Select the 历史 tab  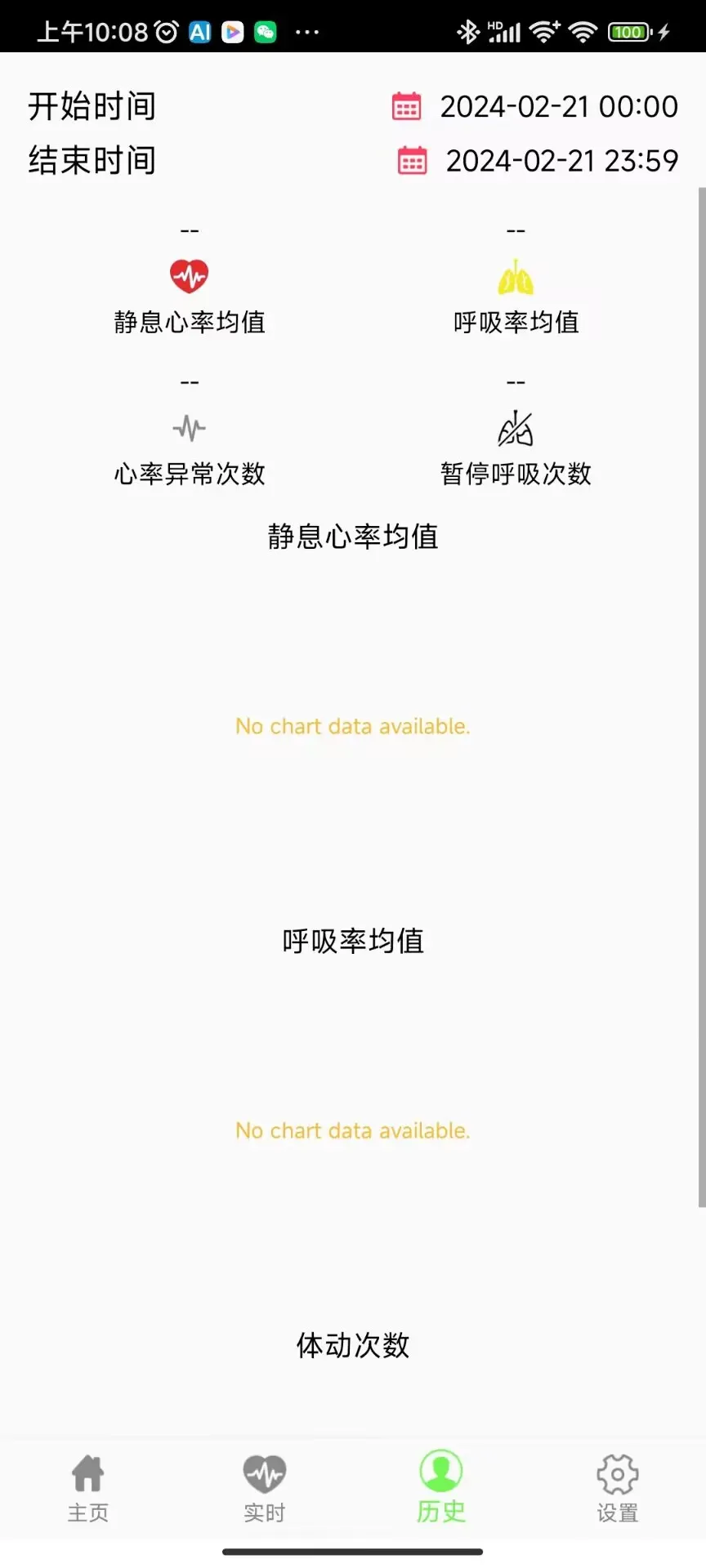(x=441, y=1489)
